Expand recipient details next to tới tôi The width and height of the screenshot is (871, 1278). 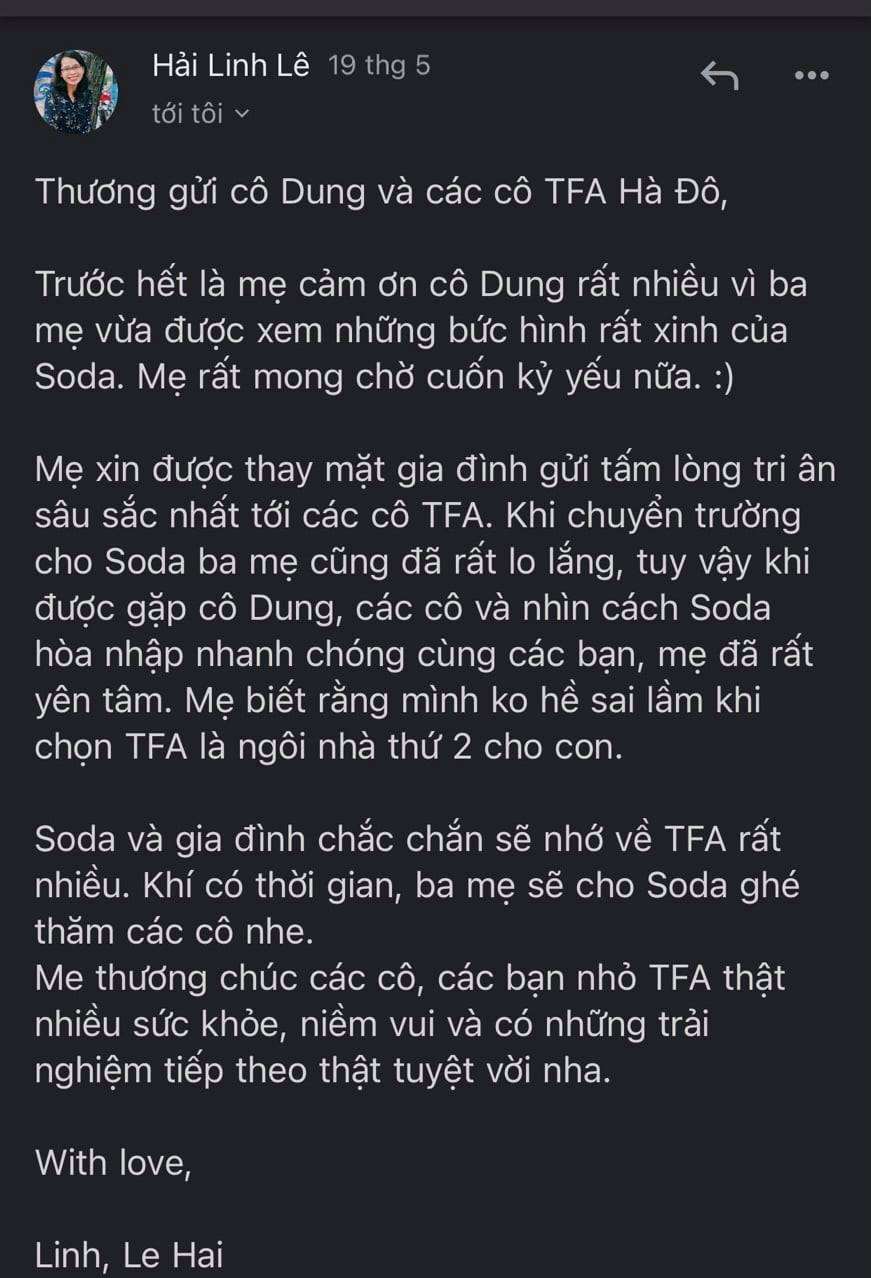pyautogui.click(x=241, y=114)
